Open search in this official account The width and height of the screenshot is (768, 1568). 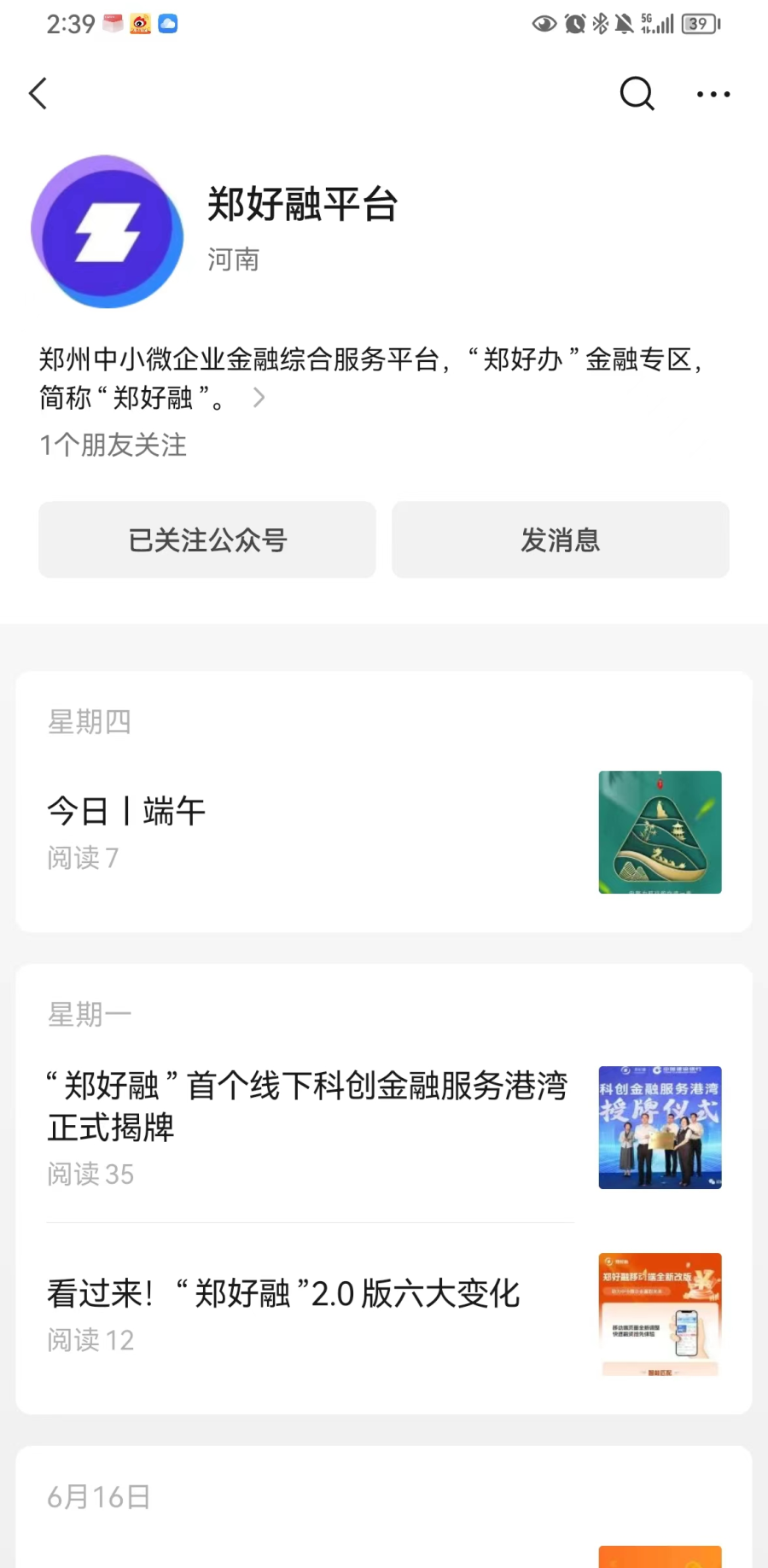pos(637,94)
